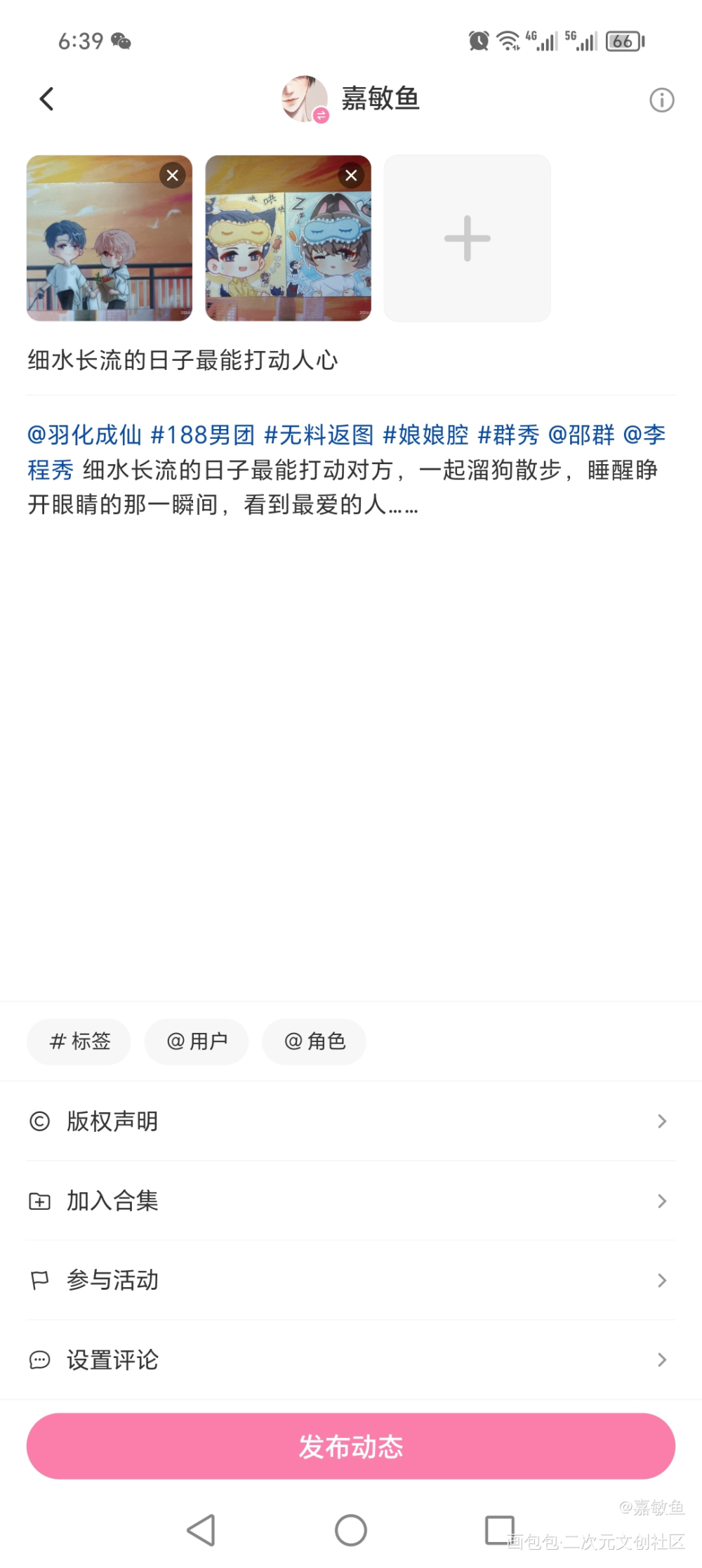Tap the # 标签 chip to add a tag

[79, 1041]
